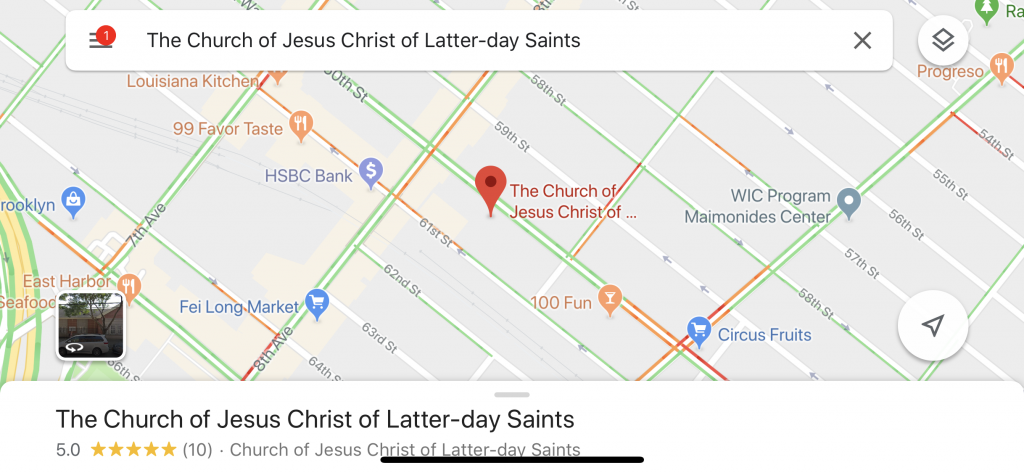Center map on my current location
This screenshot has width=1024, height=473.
(932, 326)
